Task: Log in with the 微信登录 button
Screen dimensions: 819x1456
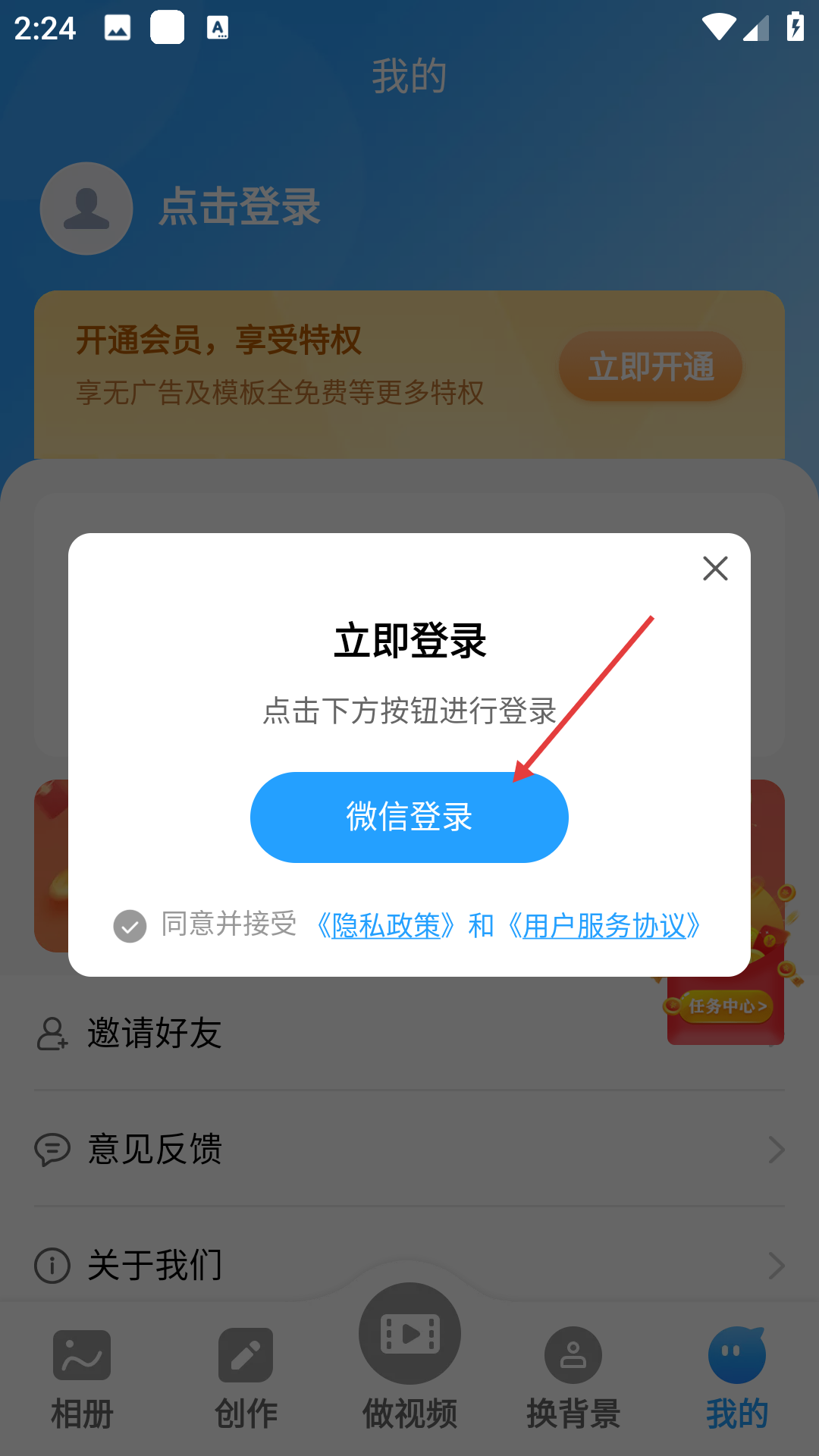Action: [409, 817]
